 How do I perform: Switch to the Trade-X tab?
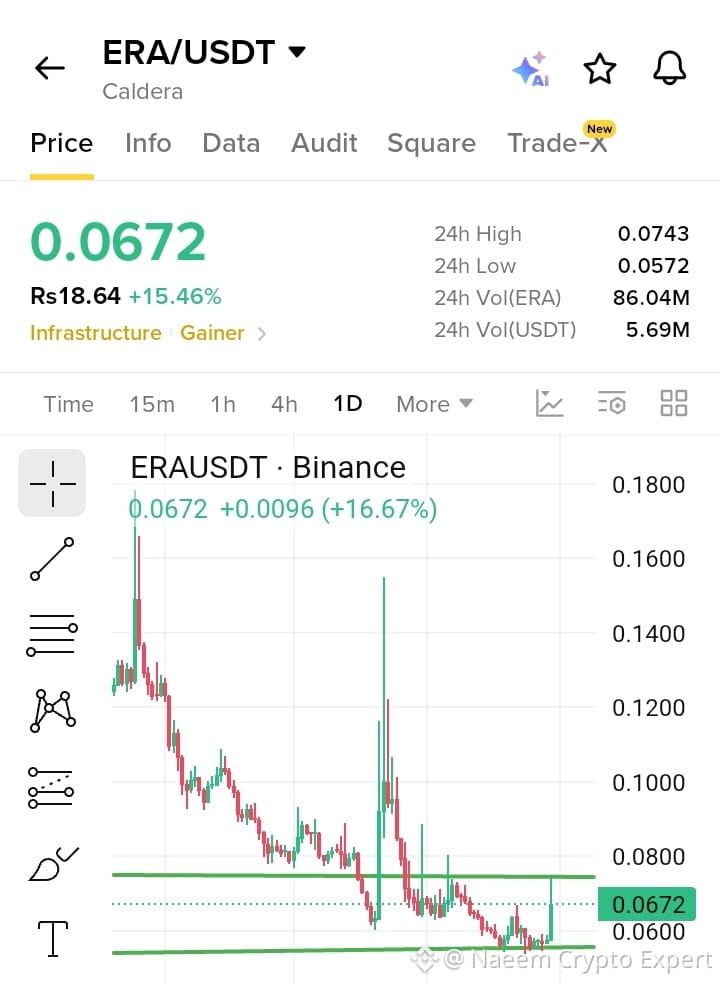[x=557, y=143]
